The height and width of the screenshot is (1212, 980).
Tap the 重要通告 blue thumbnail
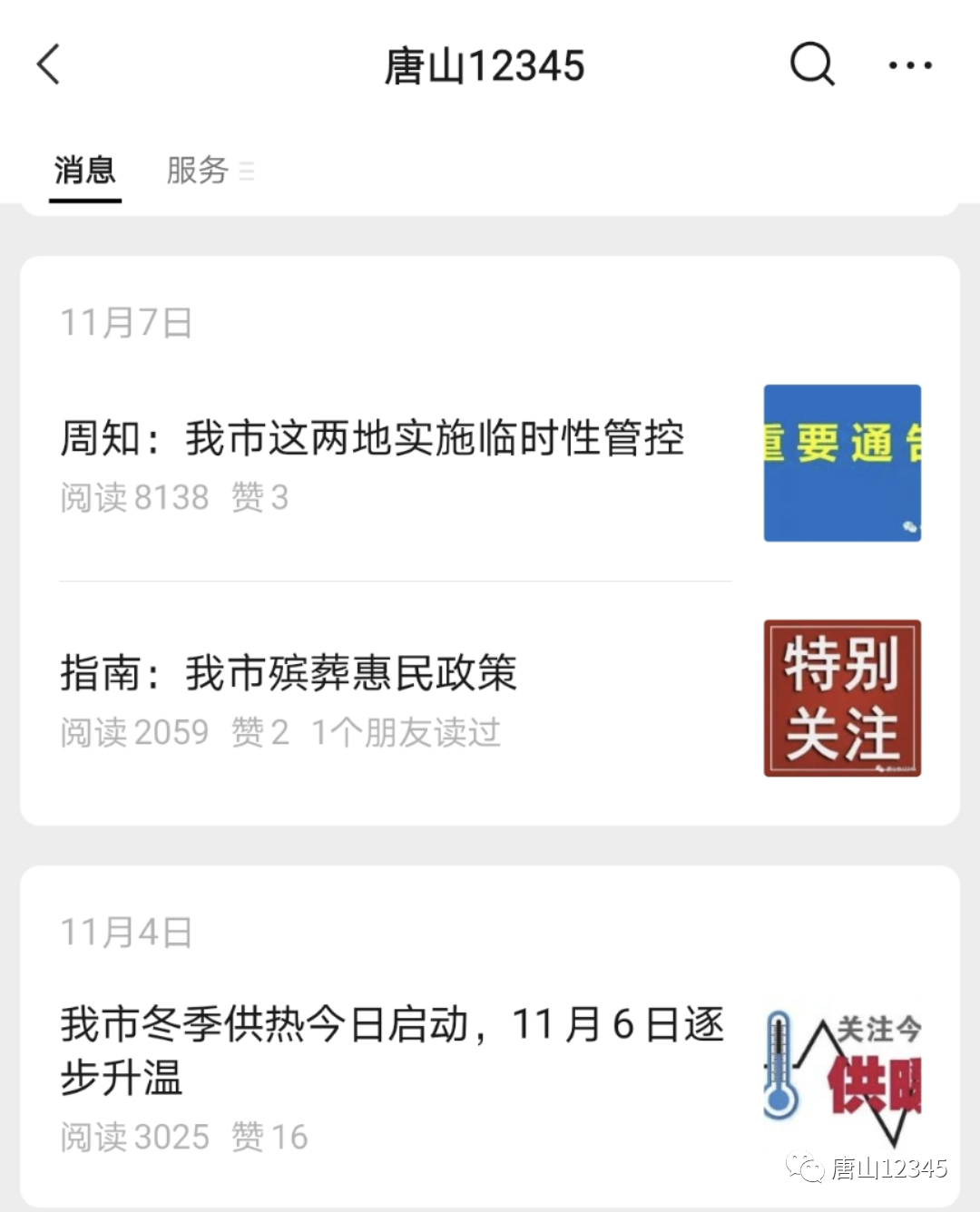point(842,464)
